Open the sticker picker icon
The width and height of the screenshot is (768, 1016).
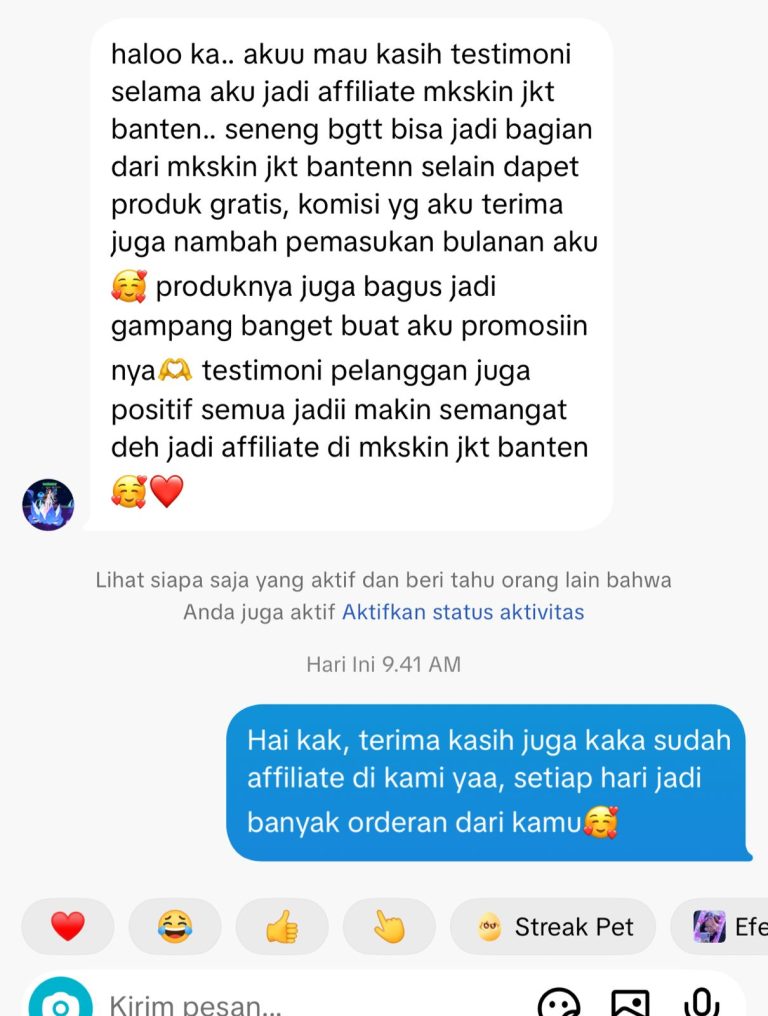pyautogui.click(x=558, y=1004)
